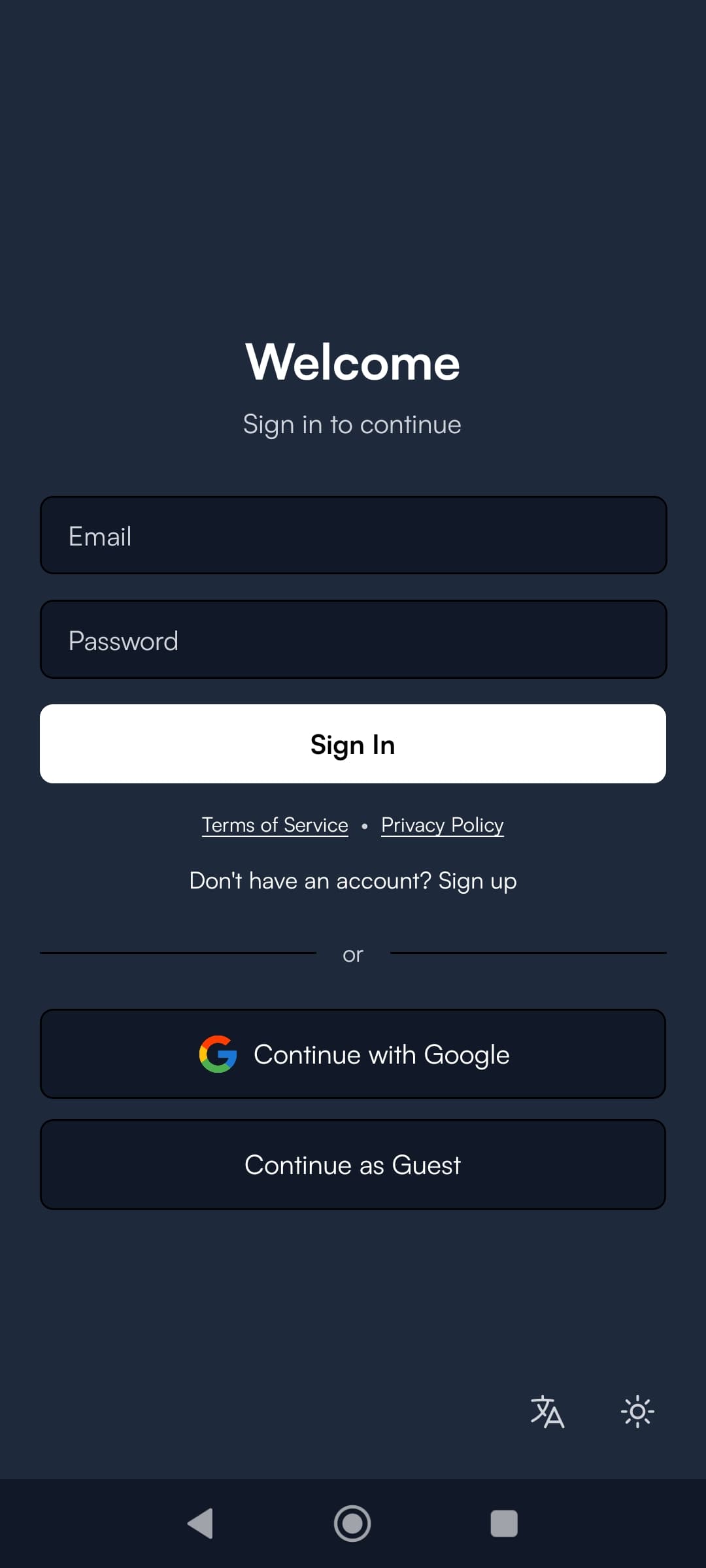Screen dimensions: 706x1568
Task: Open the Terms of Service link
Action: 274,825
